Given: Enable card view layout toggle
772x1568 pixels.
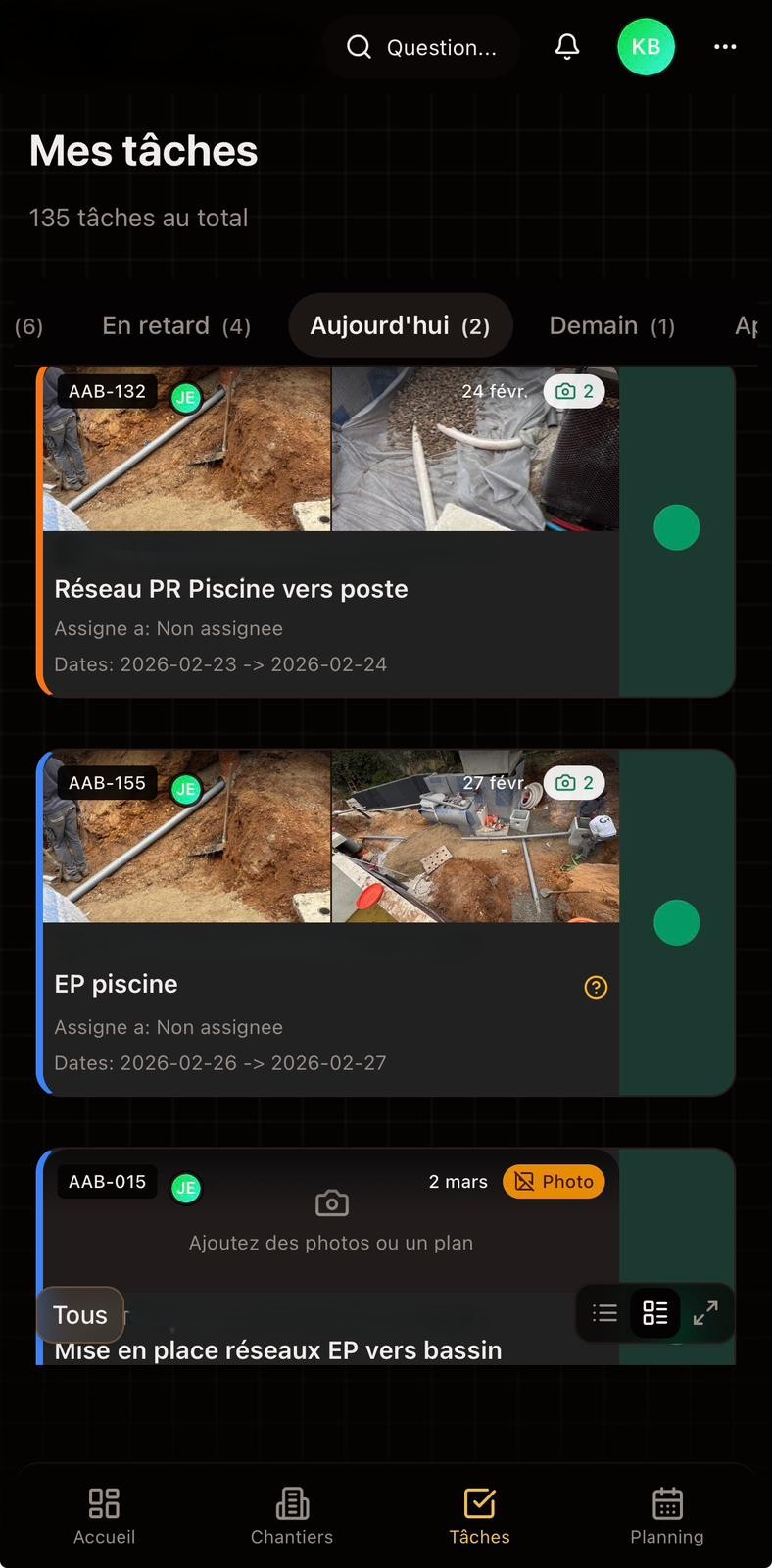Looking at the screenshot, I should pyautogui.click(x=654, y=1312).
